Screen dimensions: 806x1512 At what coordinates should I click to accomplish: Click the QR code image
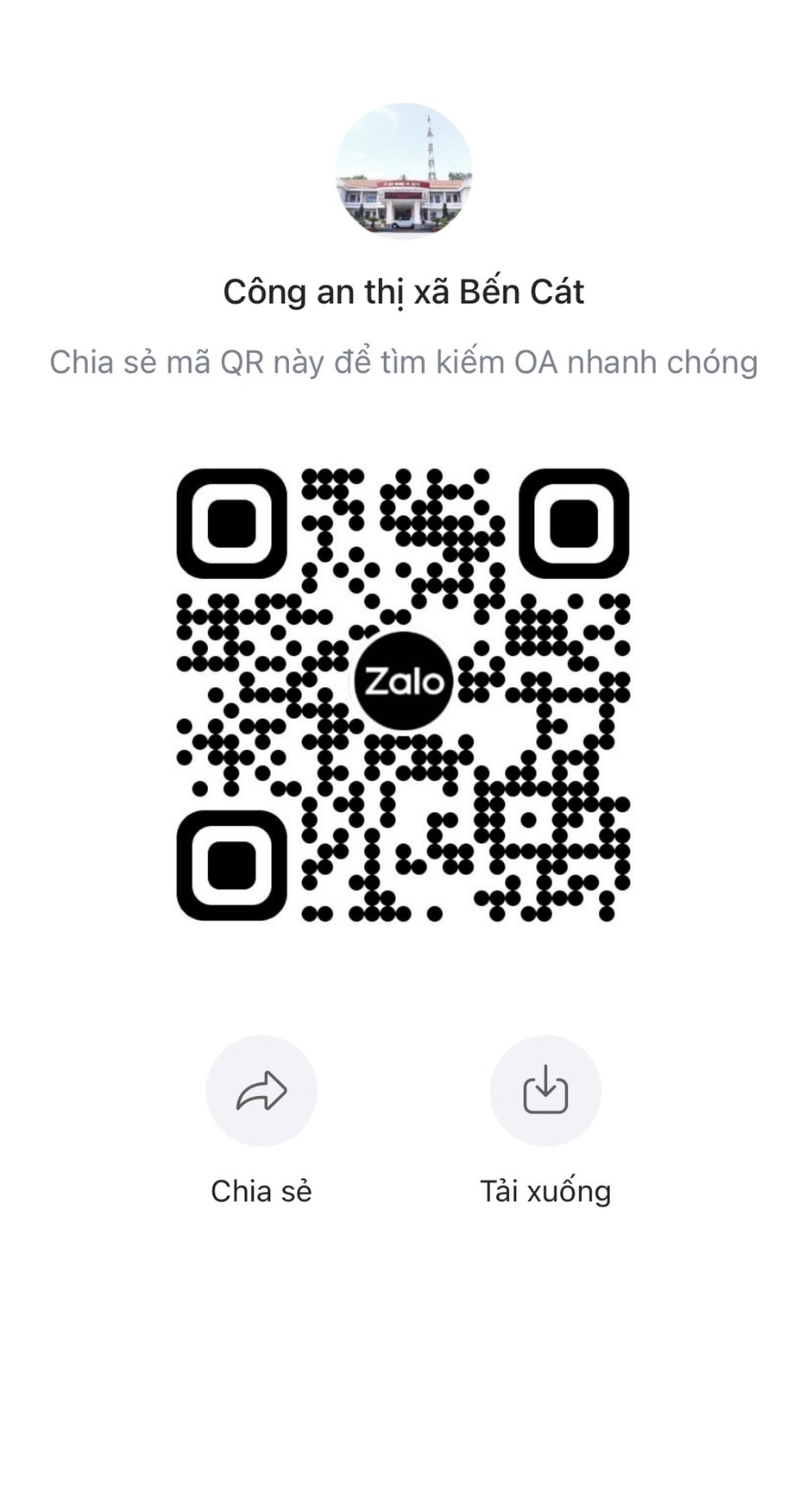[x=403, y=690]
